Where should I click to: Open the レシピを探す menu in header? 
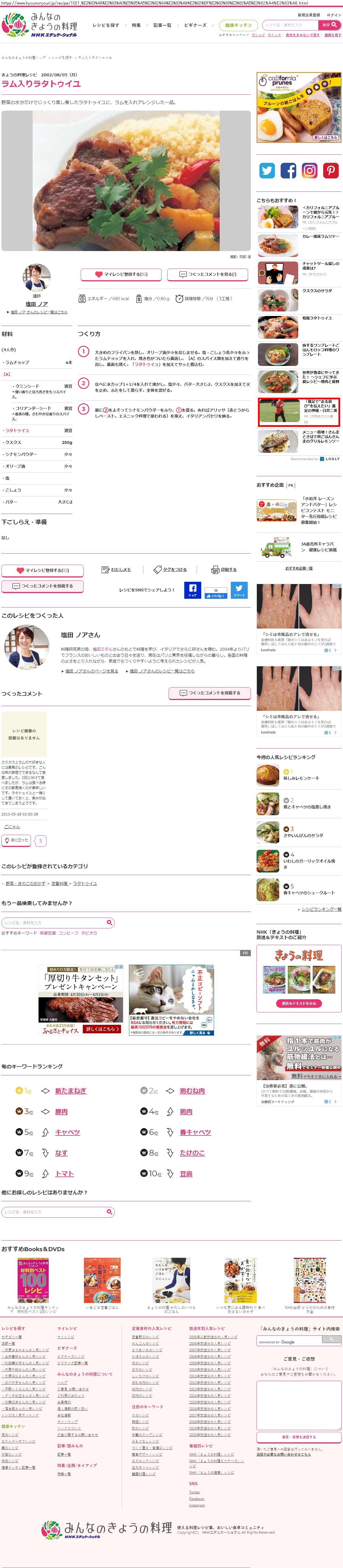(x=106, y=25)
